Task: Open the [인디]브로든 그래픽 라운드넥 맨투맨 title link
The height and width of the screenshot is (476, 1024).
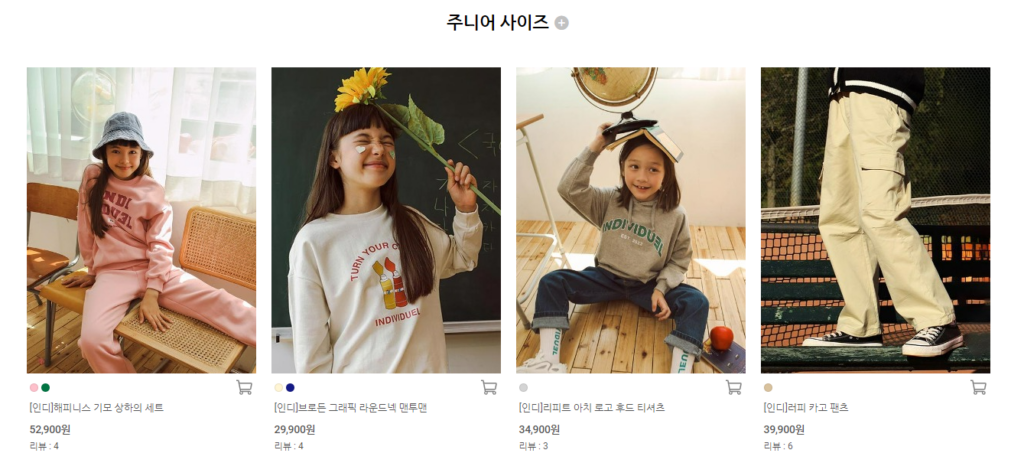Action: click(350, 408)
